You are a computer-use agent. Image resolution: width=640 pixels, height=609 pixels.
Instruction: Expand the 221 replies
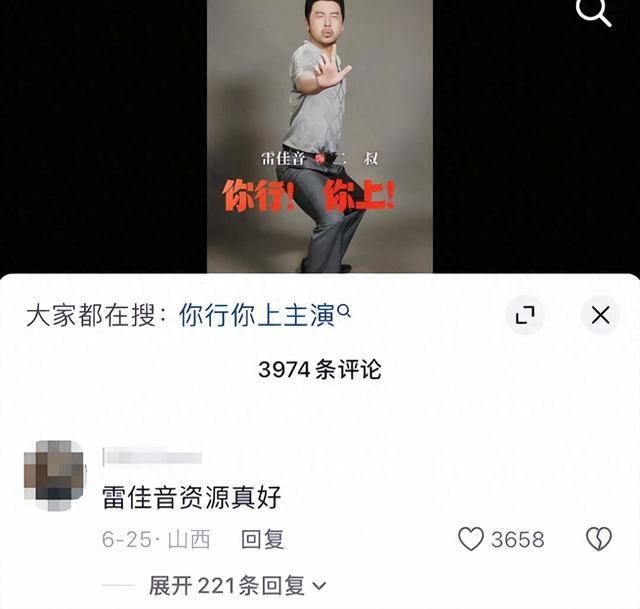237,586
